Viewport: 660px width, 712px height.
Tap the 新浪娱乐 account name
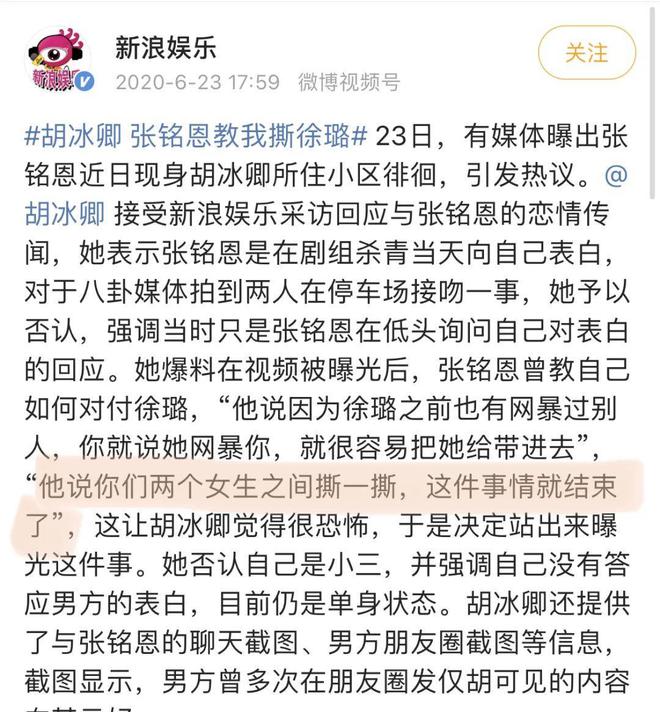[x=165, y=46]
